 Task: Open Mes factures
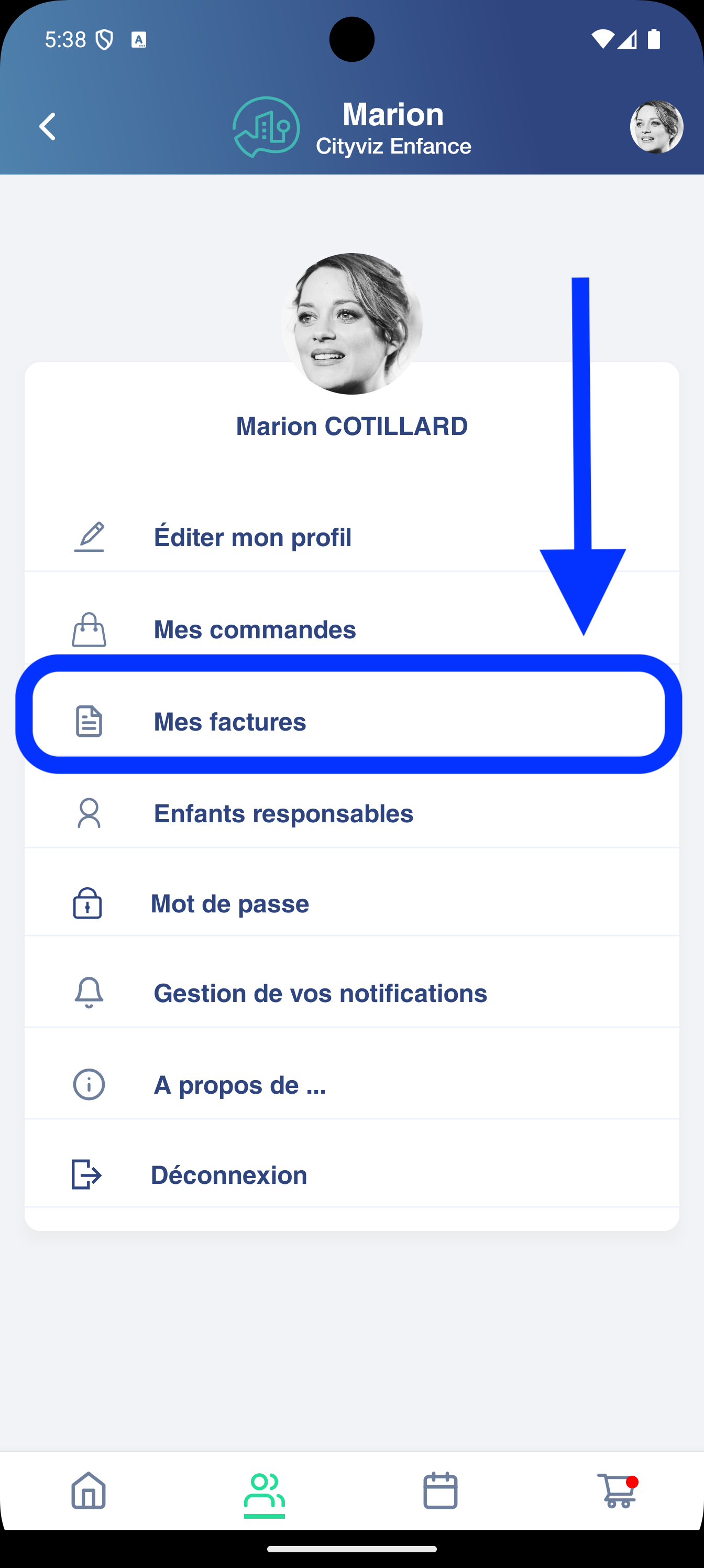tap(230, 722)
